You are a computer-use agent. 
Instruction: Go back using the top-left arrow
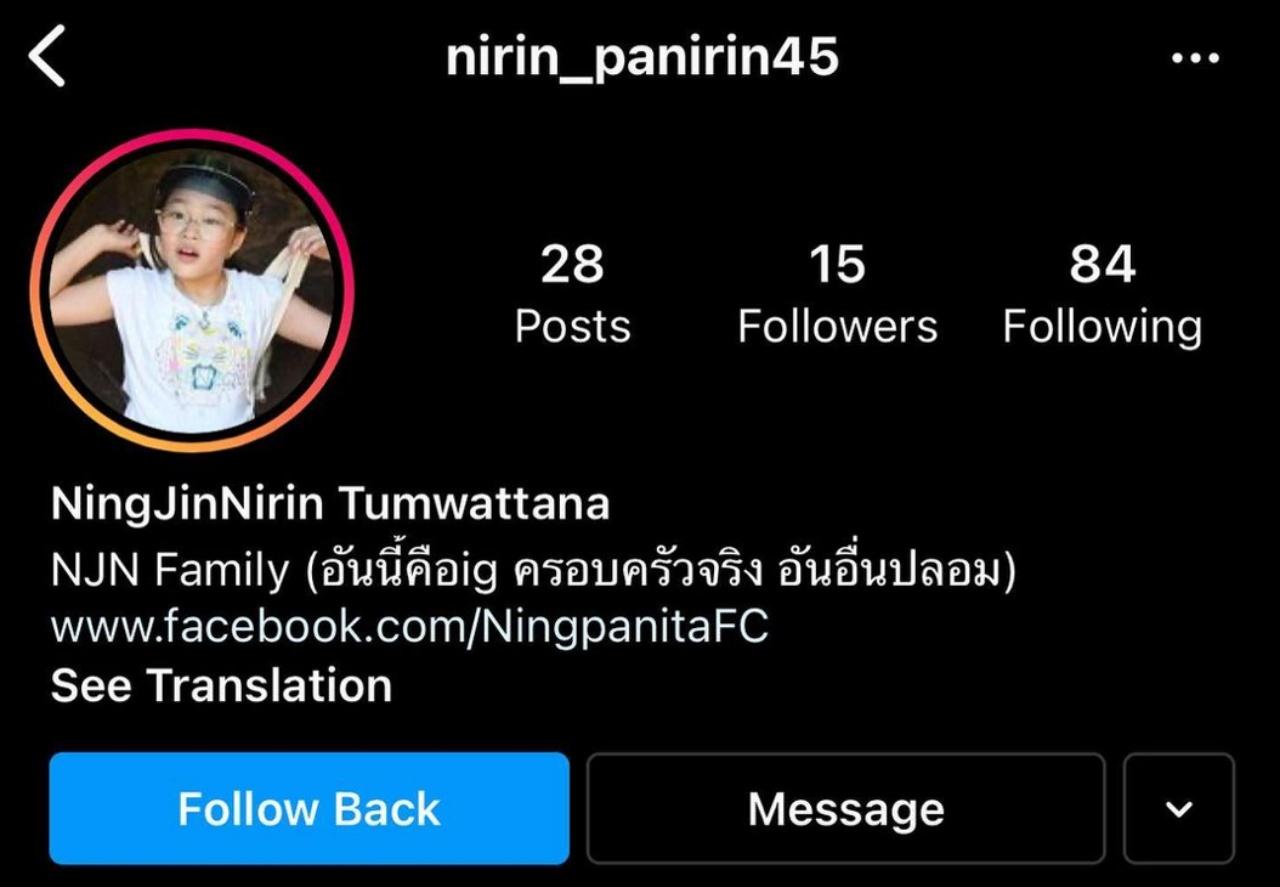coord(47,57)
